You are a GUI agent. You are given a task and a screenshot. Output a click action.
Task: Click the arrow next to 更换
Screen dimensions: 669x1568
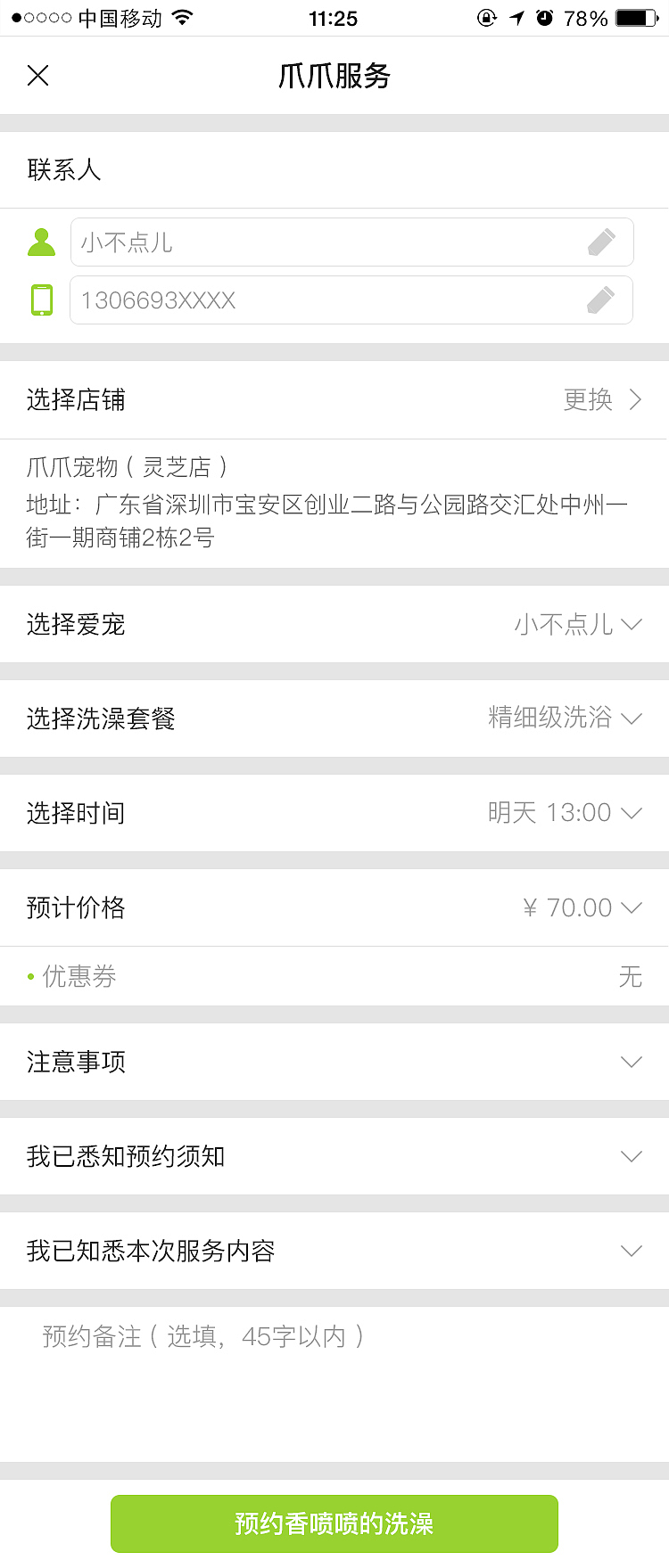tap(635, 400)
